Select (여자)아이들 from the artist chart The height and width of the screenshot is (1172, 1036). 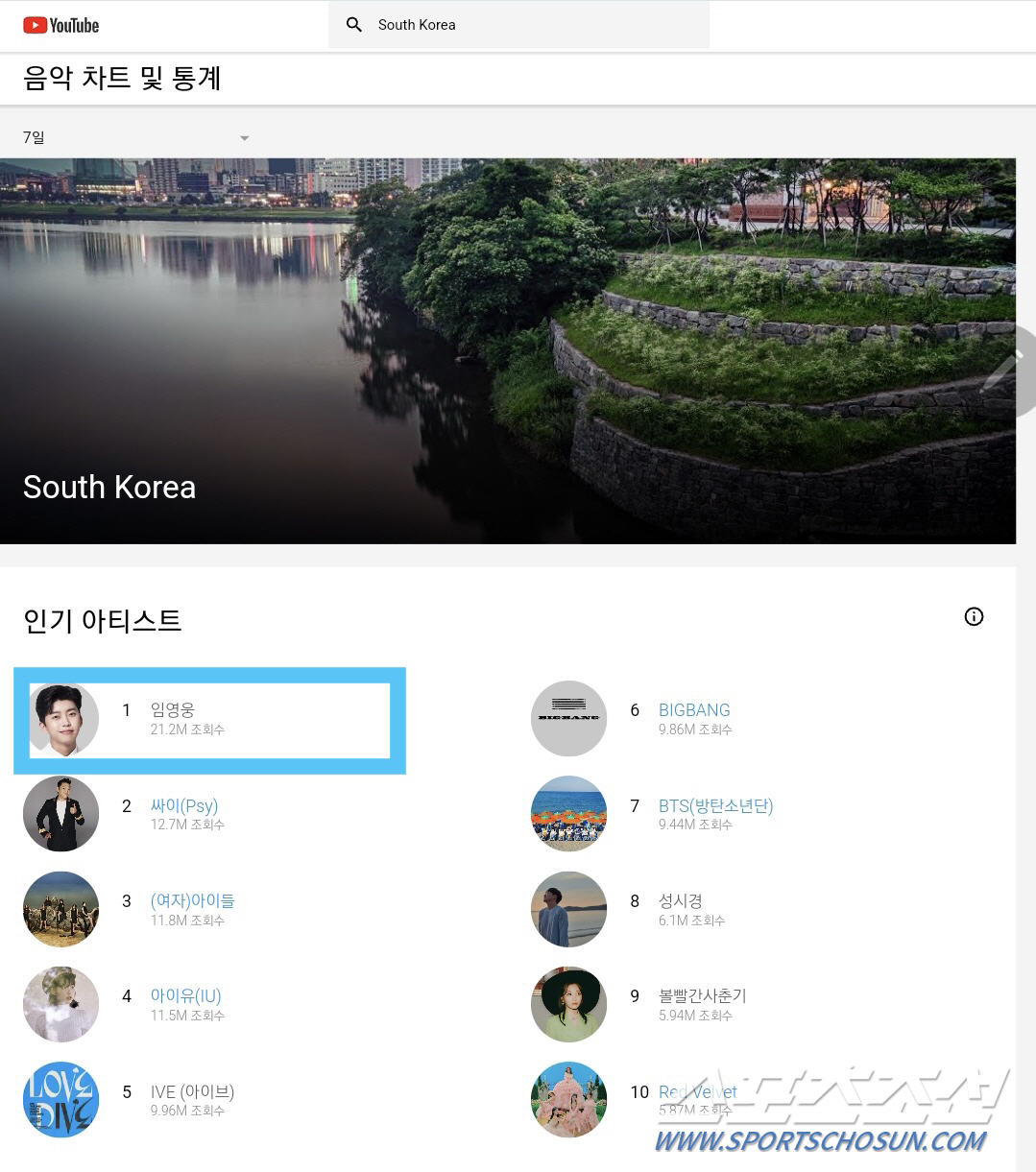tap(192, 901)
